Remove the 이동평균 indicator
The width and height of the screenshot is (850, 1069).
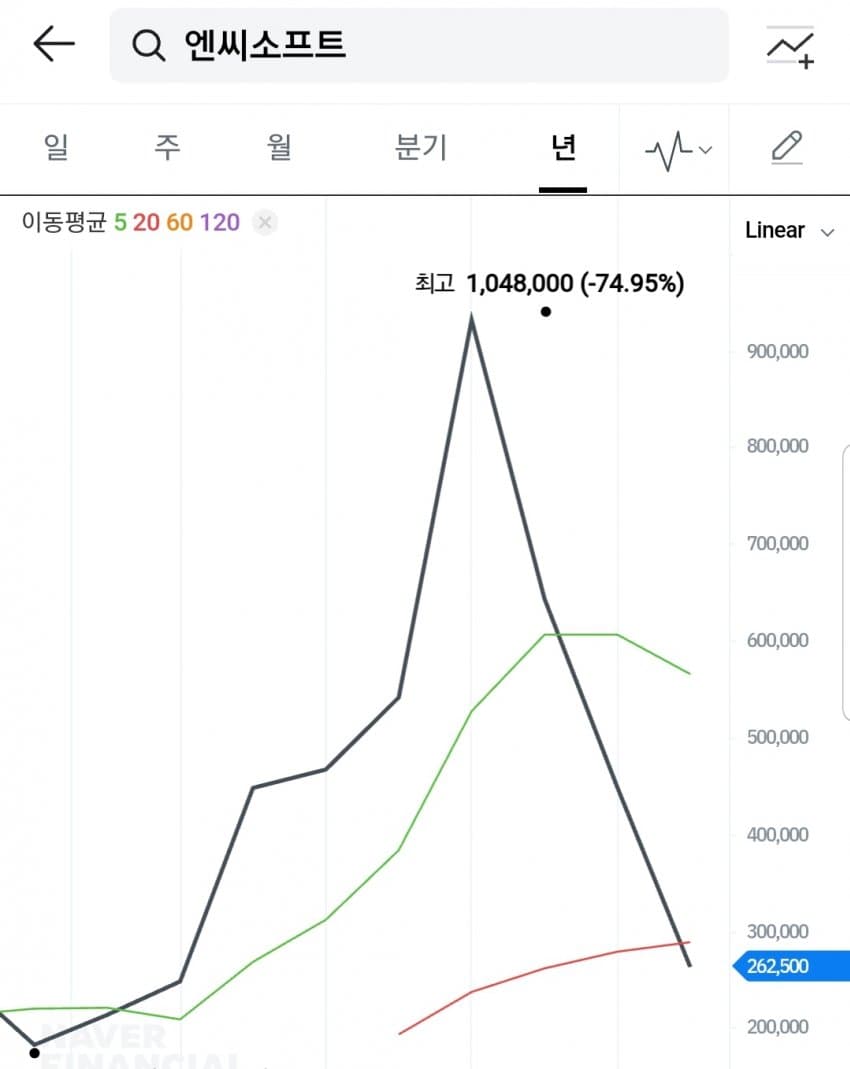coord(264,222)
